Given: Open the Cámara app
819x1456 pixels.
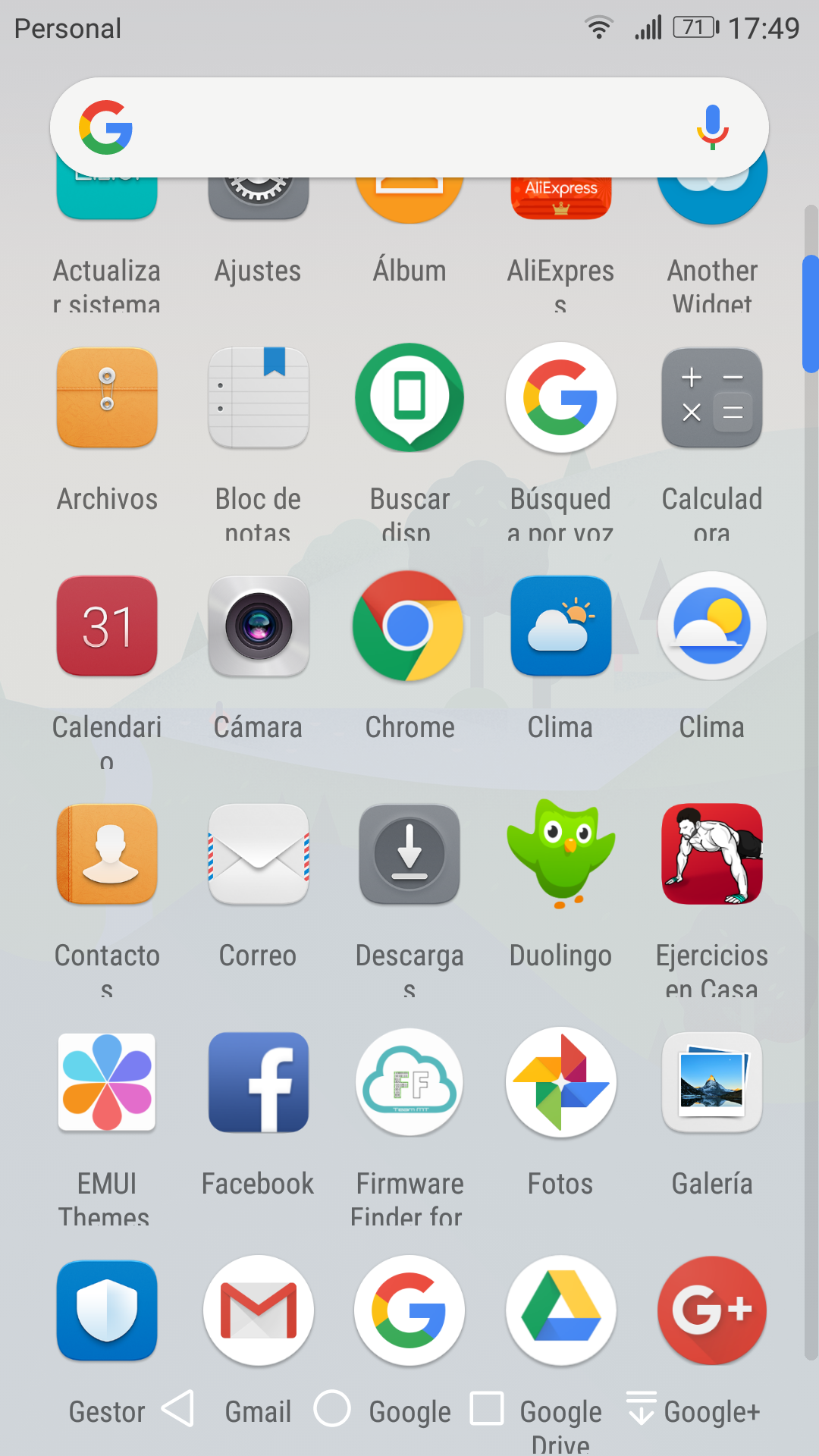Looking at the screenshot, I should pos(258,626).
